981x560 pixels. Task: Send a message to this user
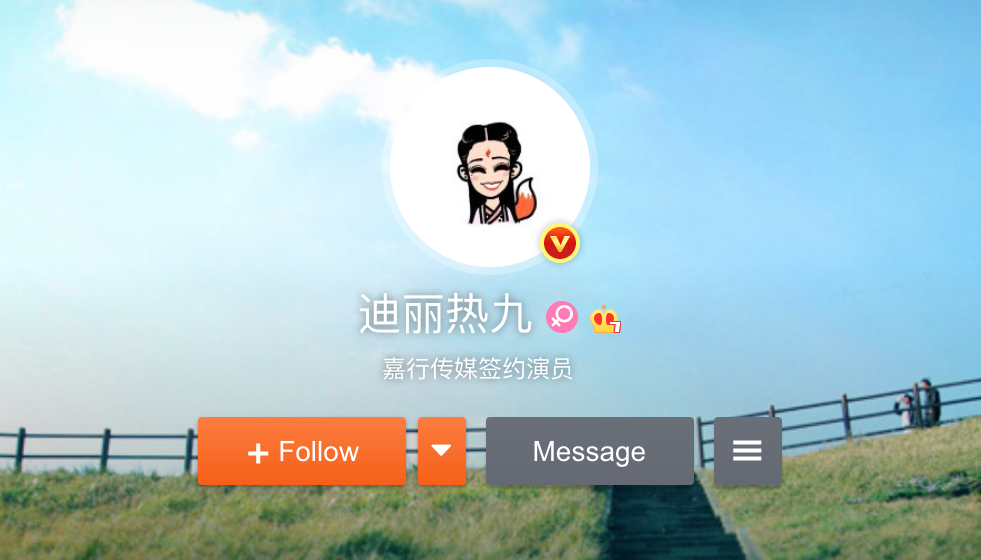[x=589, y=451]
